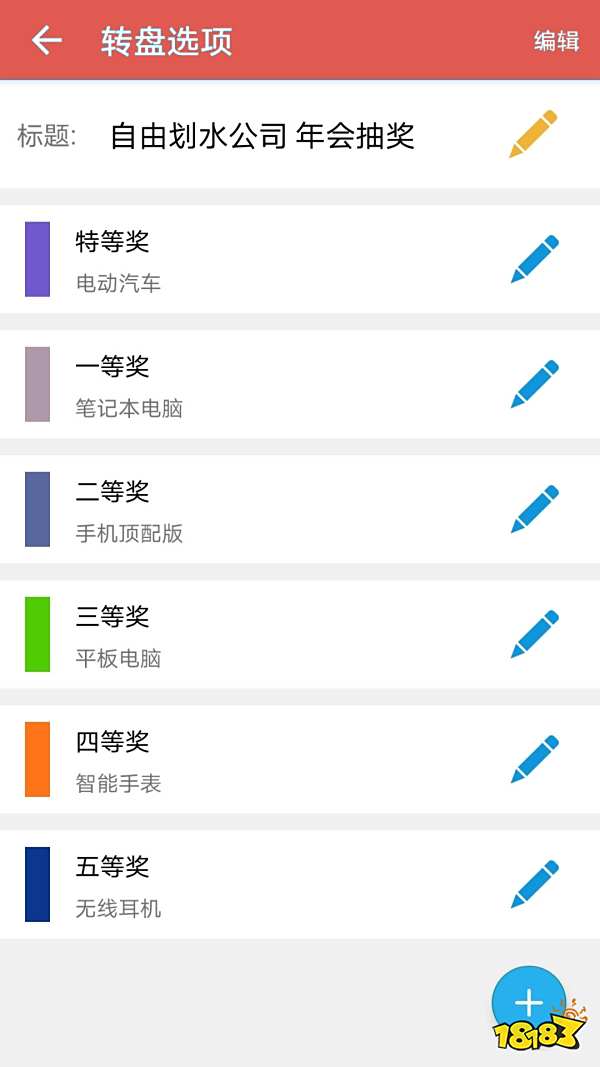Edit the 四等奖 option
Screen dimensions: 600x1067
pyautogui.click(x=535, y=759)
